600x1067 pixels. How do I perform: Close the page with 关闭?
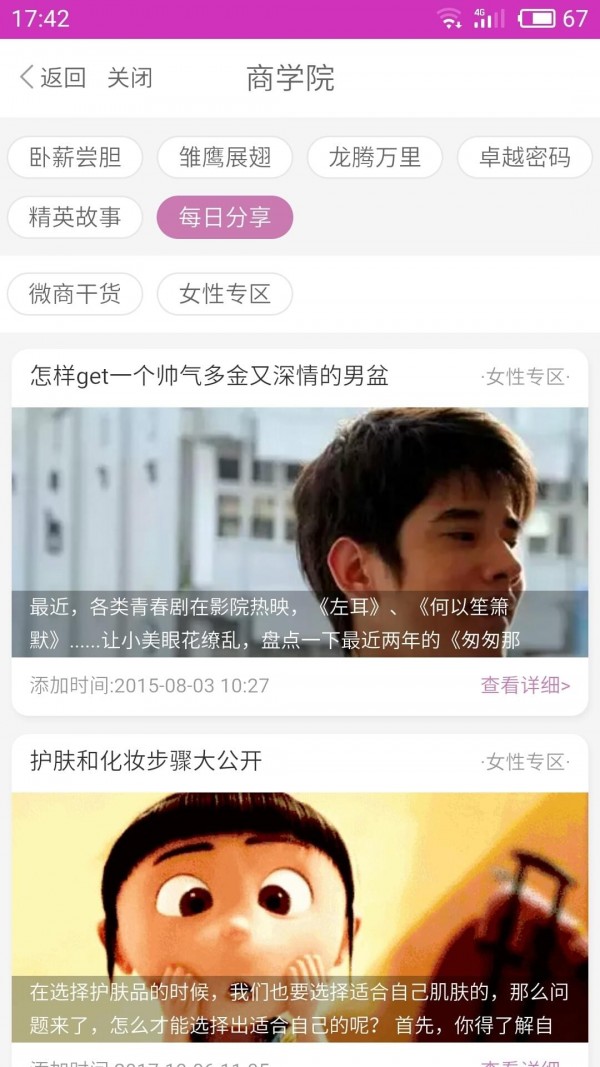[x=130, y=78]
